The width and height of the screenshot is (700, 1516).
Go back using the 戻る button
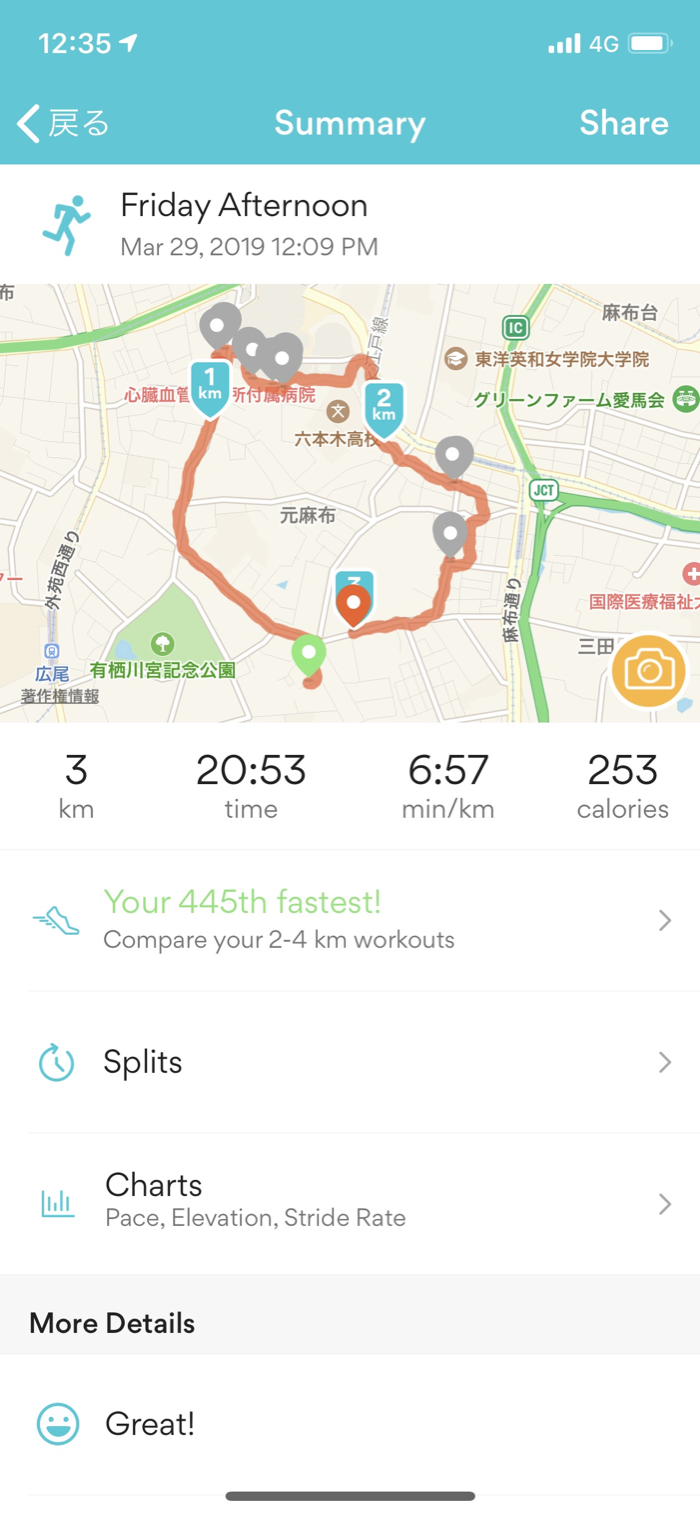63,123
